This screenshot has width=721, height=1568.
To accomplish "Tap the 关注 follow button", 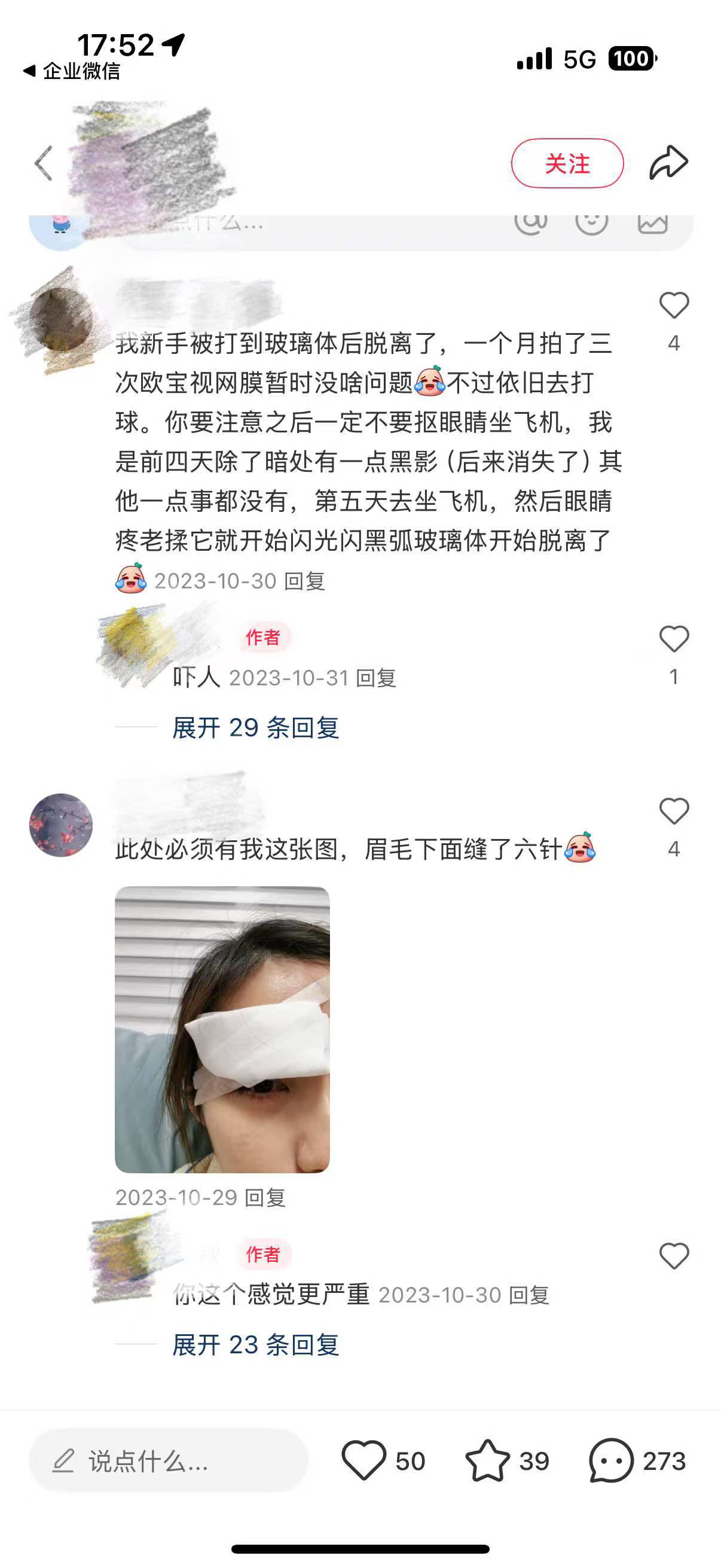I will 567,163.
